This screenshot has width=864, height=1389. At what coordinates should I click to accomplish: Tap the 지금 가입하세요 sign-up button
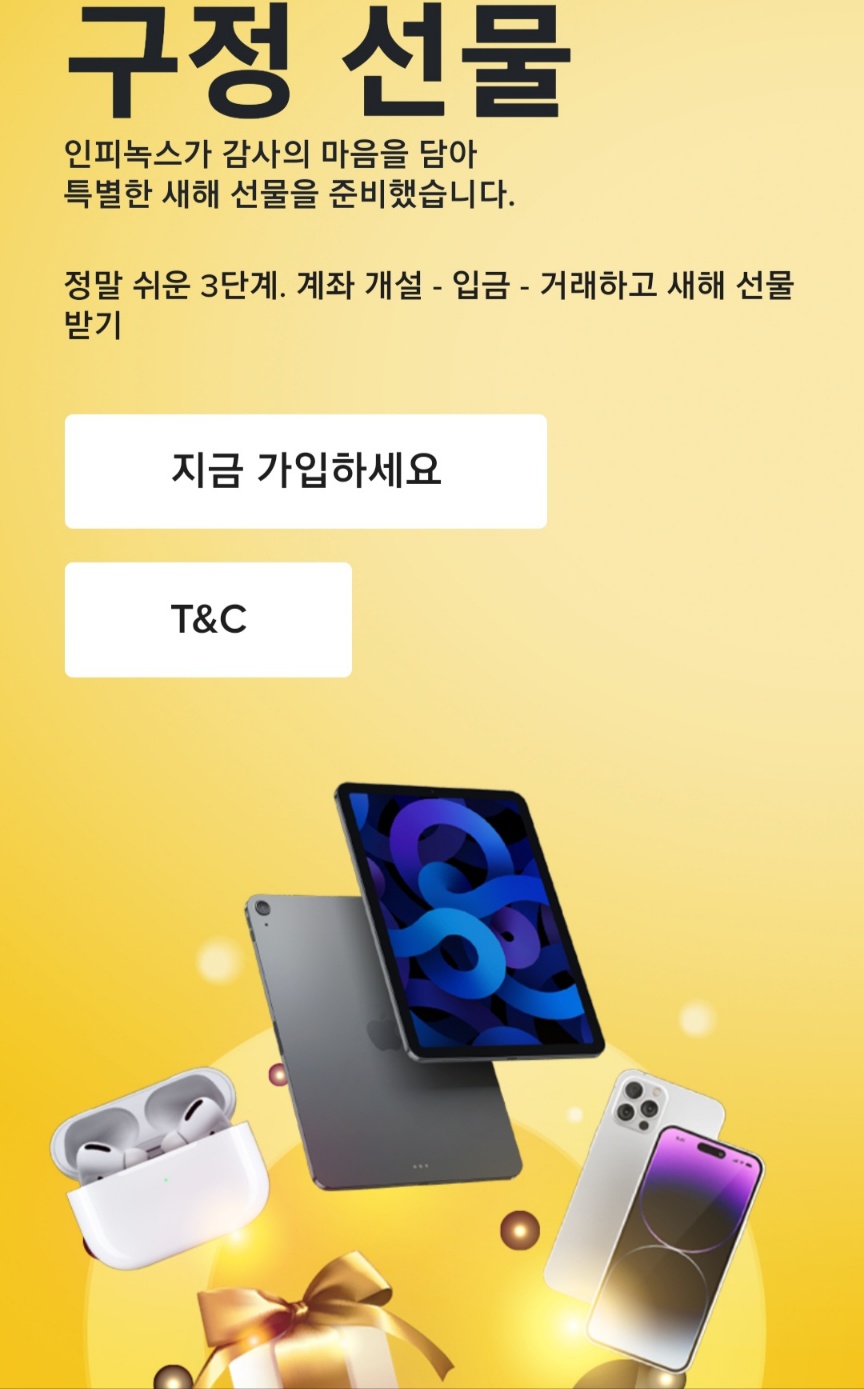pyautogui.click(x=305, y=471)
